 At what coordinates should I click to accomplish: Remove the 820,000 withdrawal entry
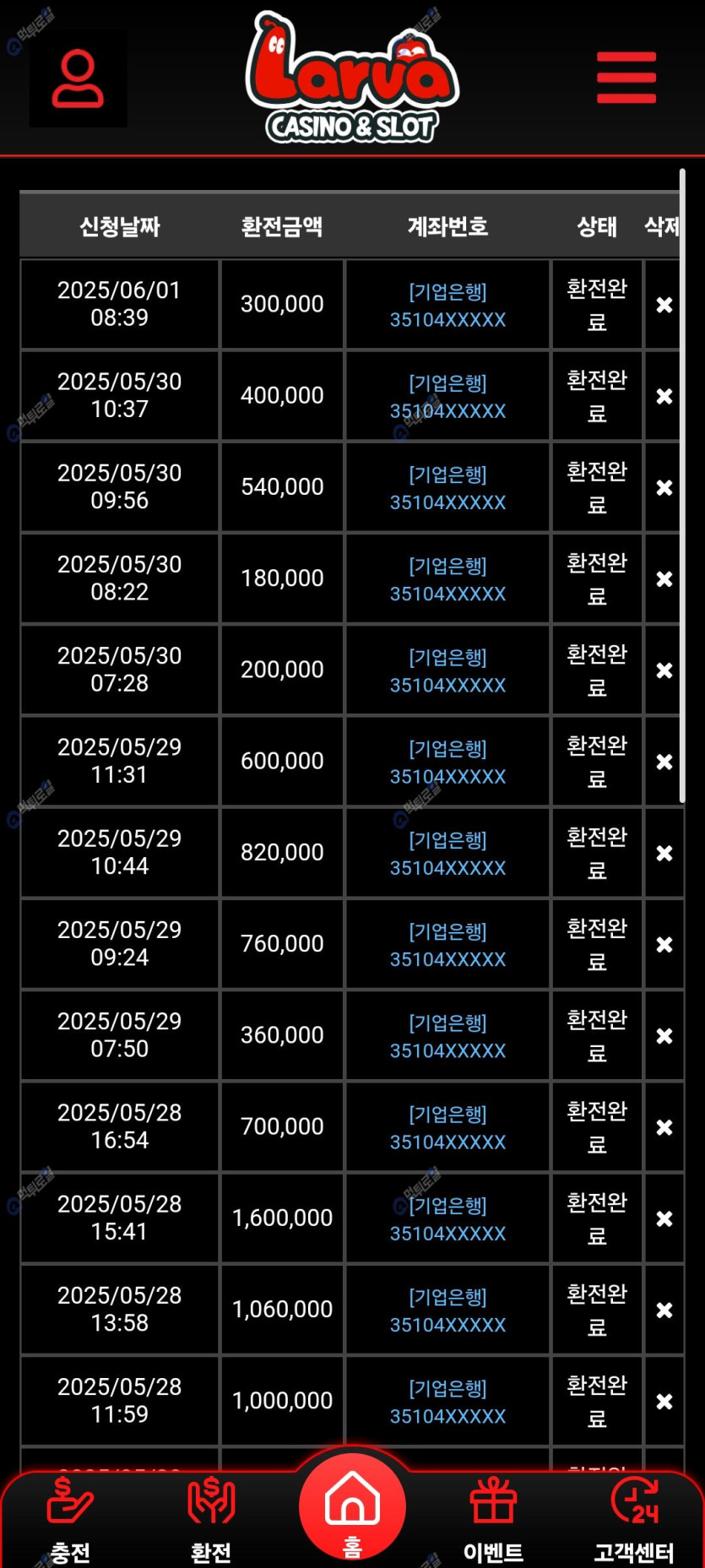click(x=664, y=853)
